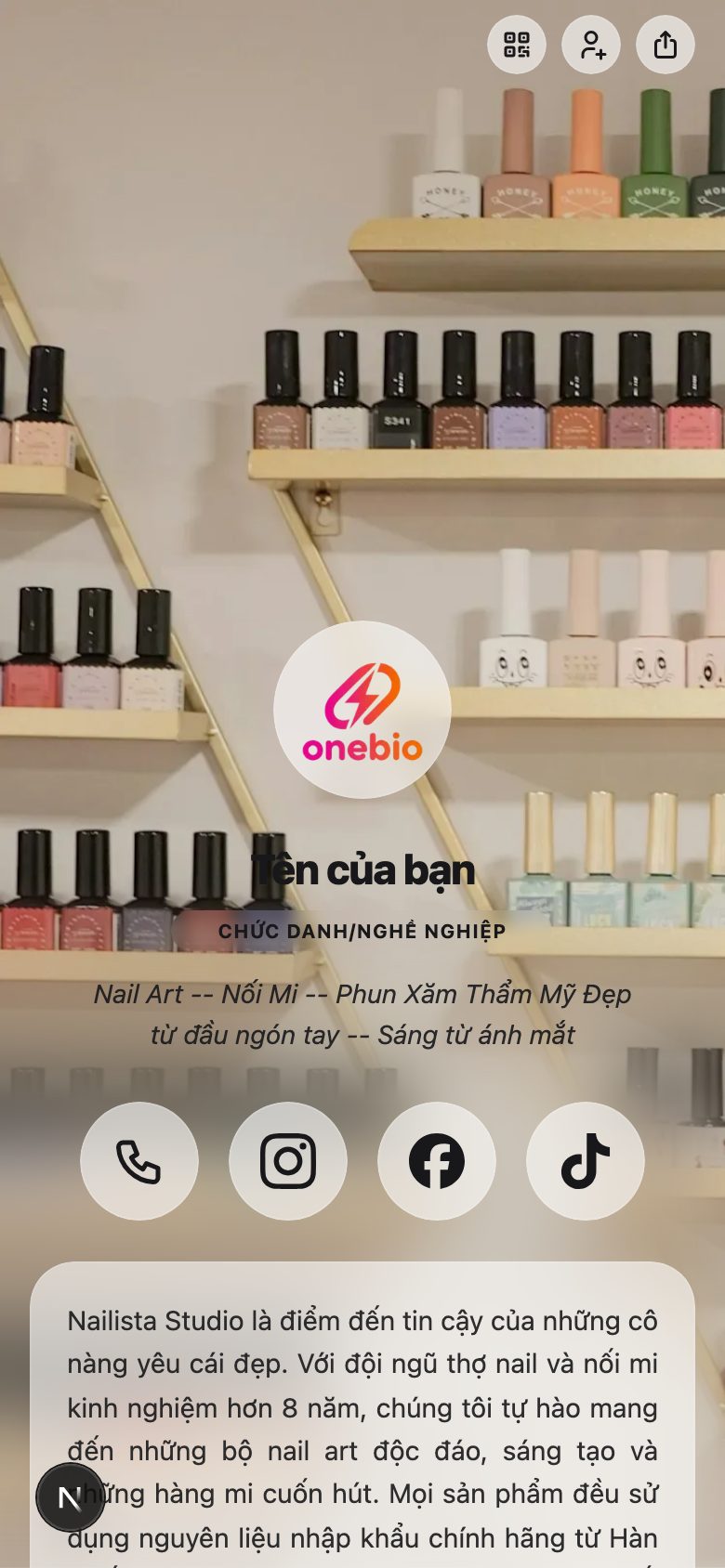Open the Facebook profile icon
Image resolution: width=725 pixels, height=1568 pixels.
pos(436,1160)
